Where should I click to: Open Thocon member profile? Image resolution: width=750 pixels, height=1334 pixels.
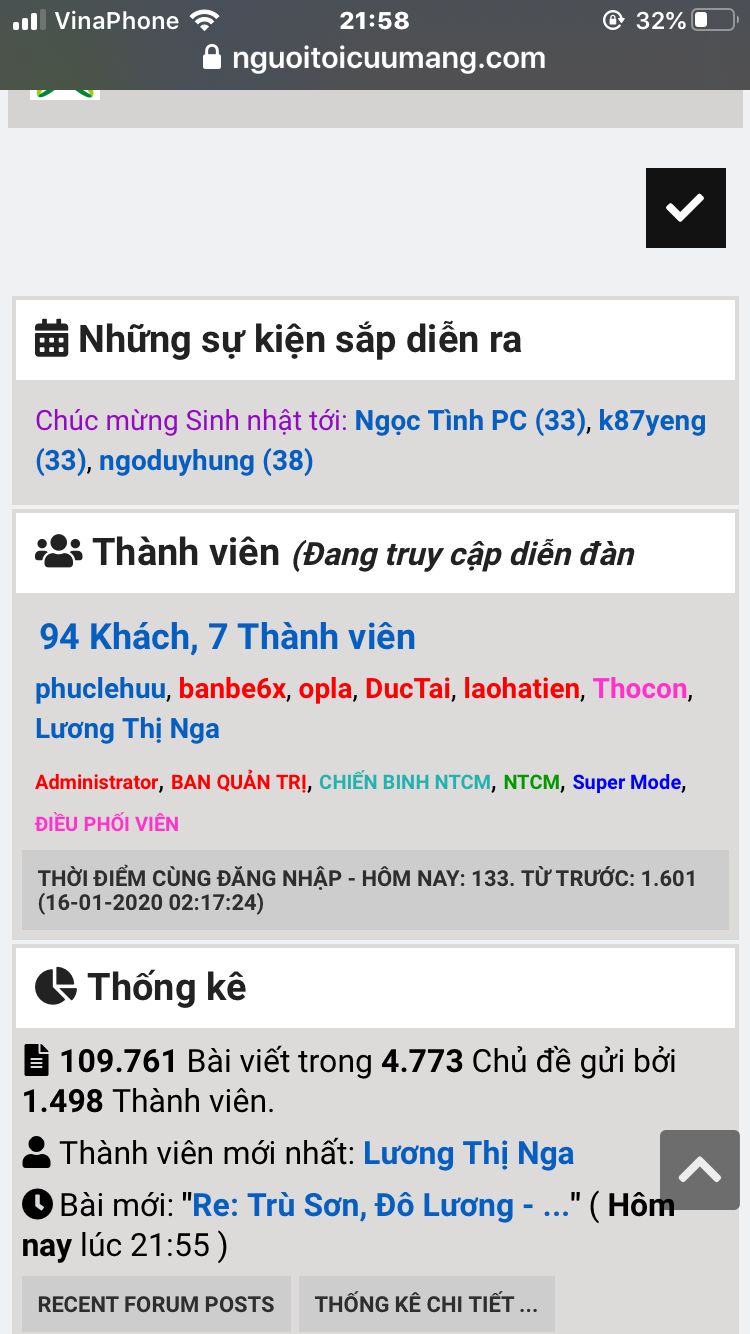(x=640, y=689)
